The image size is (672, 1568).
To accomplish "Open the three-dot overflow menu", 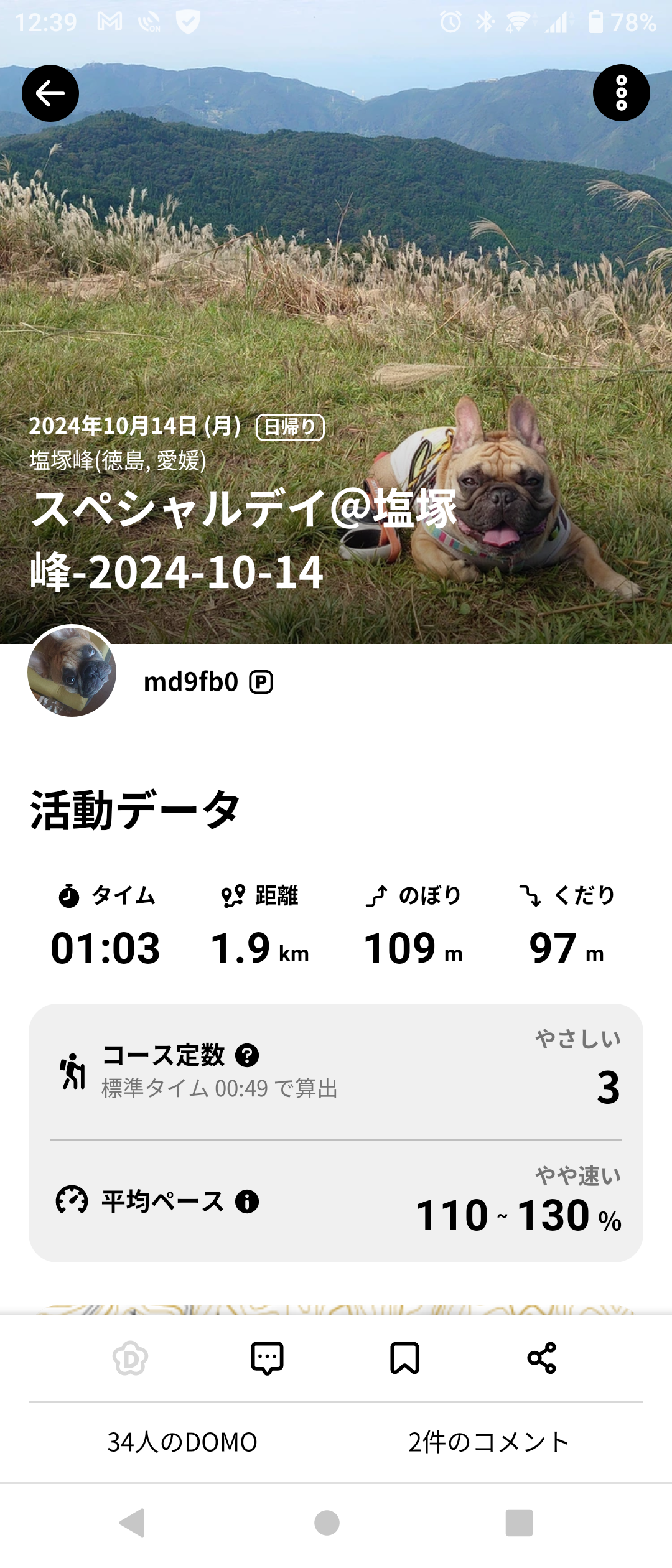I will tap(621, 93).
